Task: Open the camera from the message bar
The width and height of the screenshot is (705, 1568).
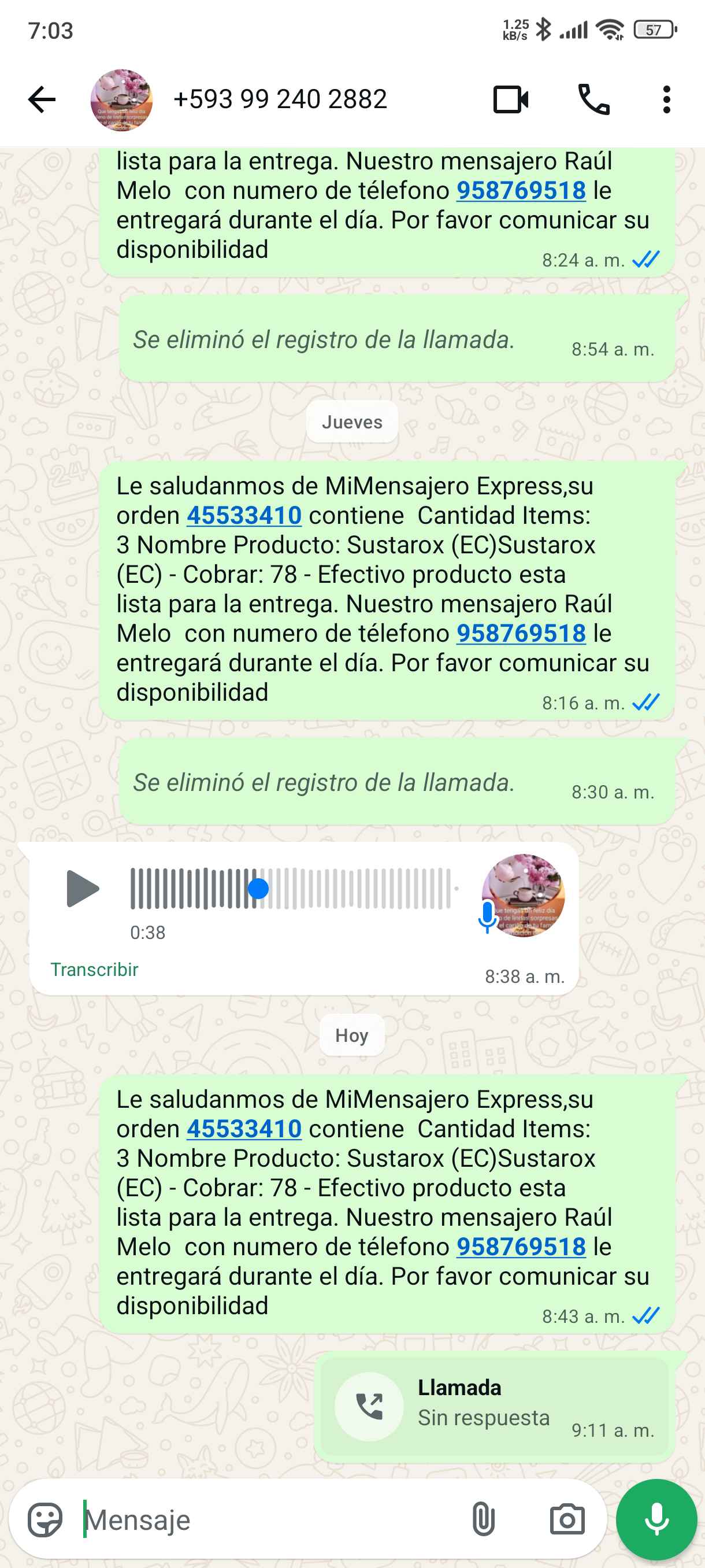Action: point(567,1519)
